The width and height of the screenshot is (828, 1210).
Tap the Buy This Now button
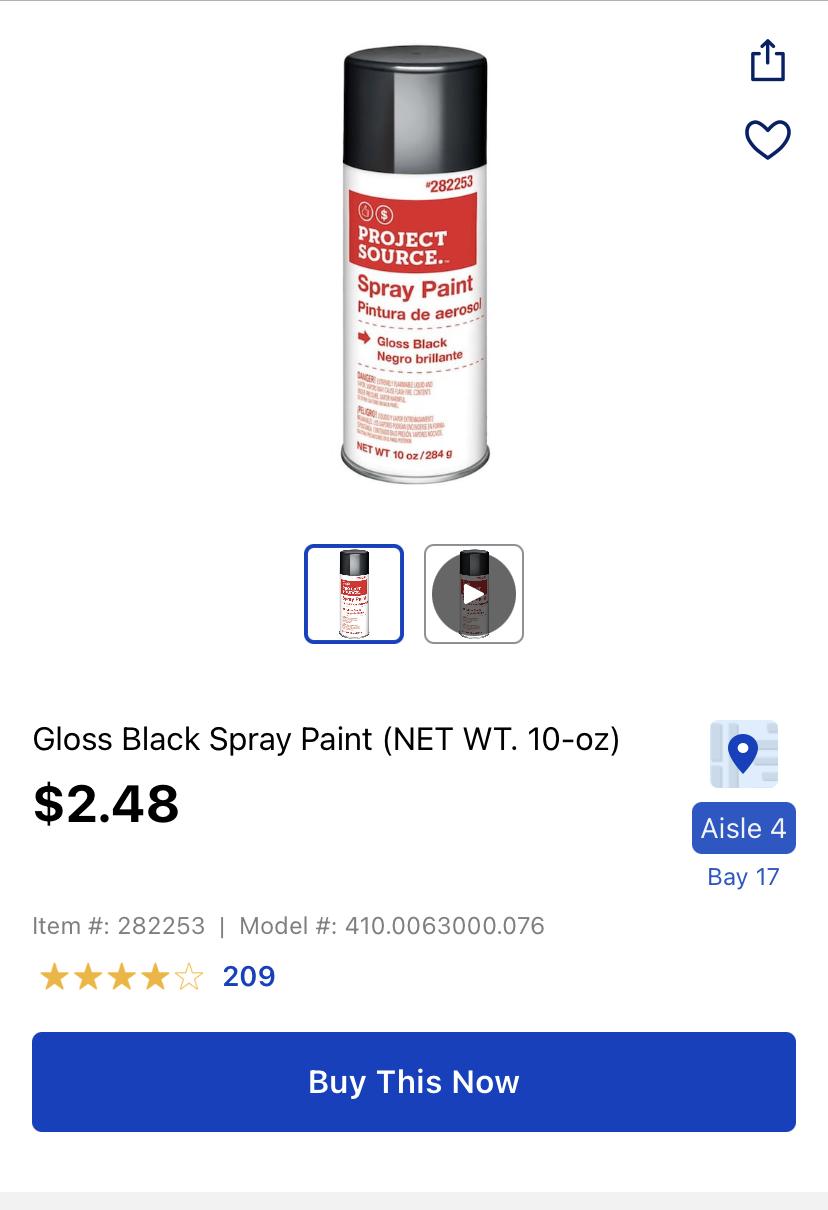pyautogui.click(x=414, y=1082)
